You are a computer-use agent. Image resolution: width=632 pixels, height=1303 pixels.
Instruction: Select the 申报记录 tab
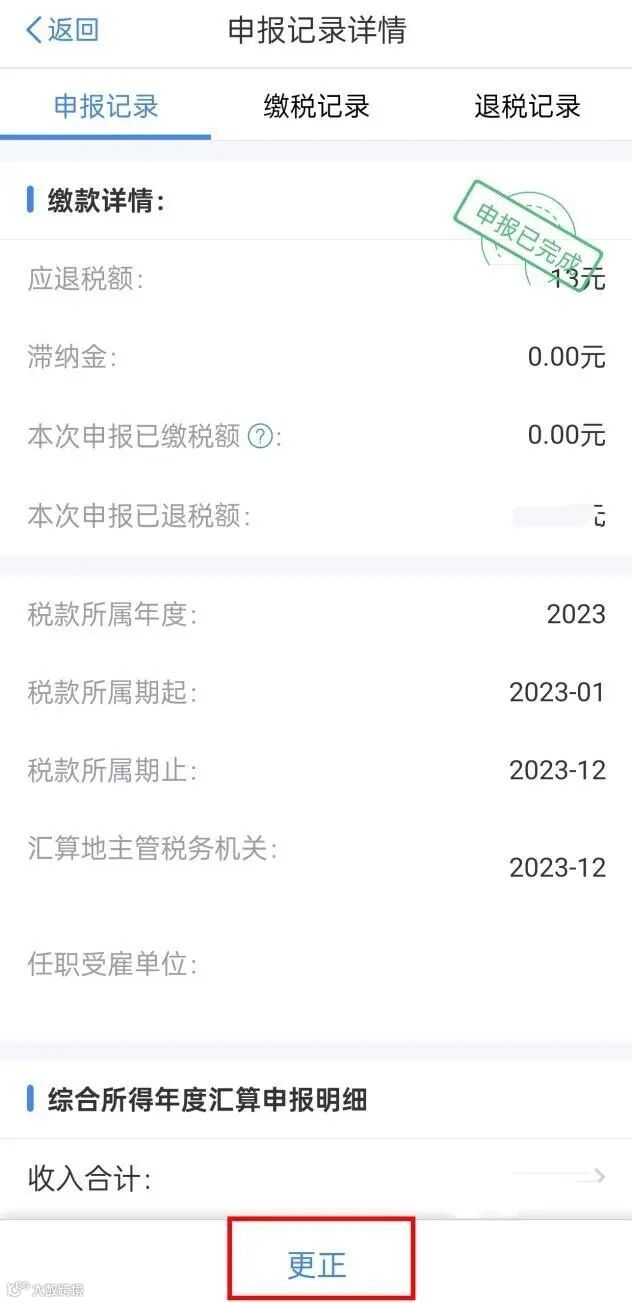[x=105, y=106]
